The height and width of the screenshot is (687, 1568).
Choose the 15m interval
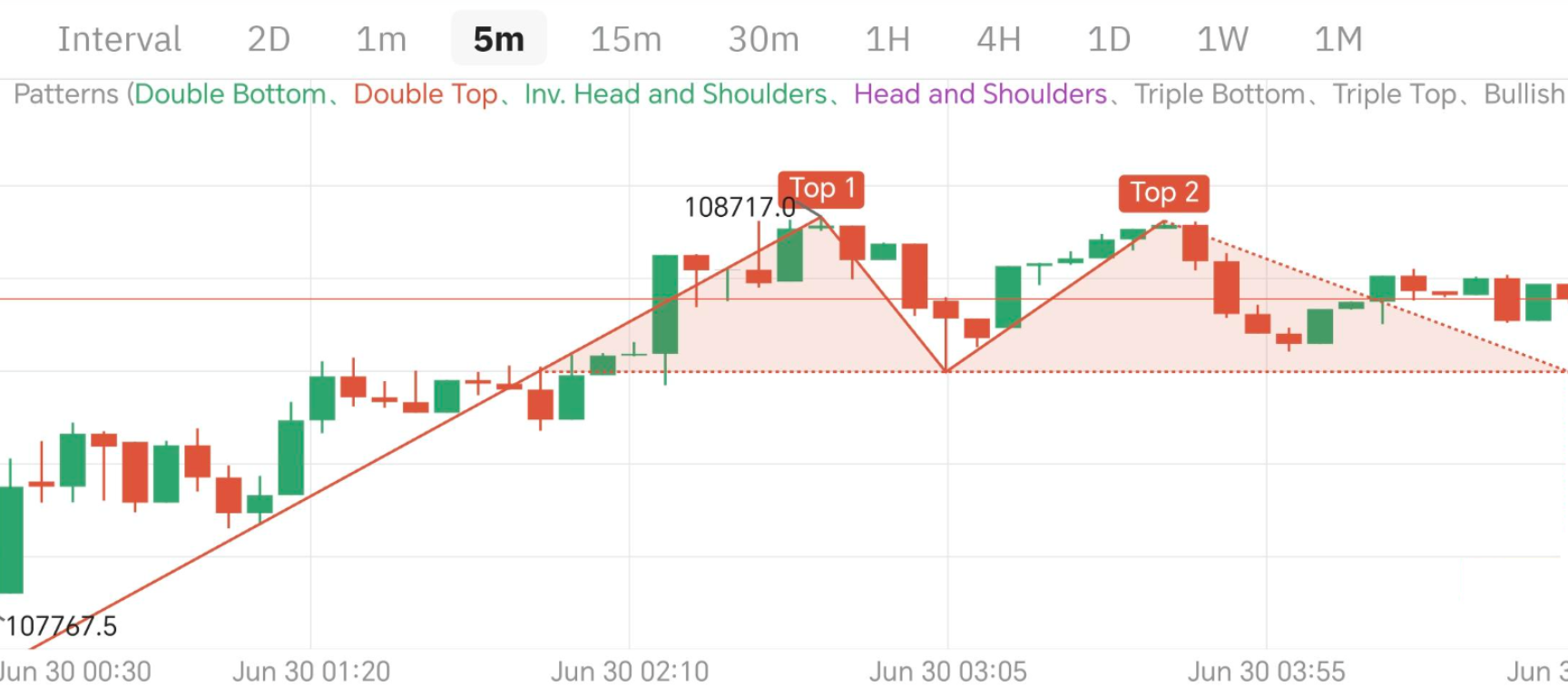pyautogui.click(x=625, y=39)
